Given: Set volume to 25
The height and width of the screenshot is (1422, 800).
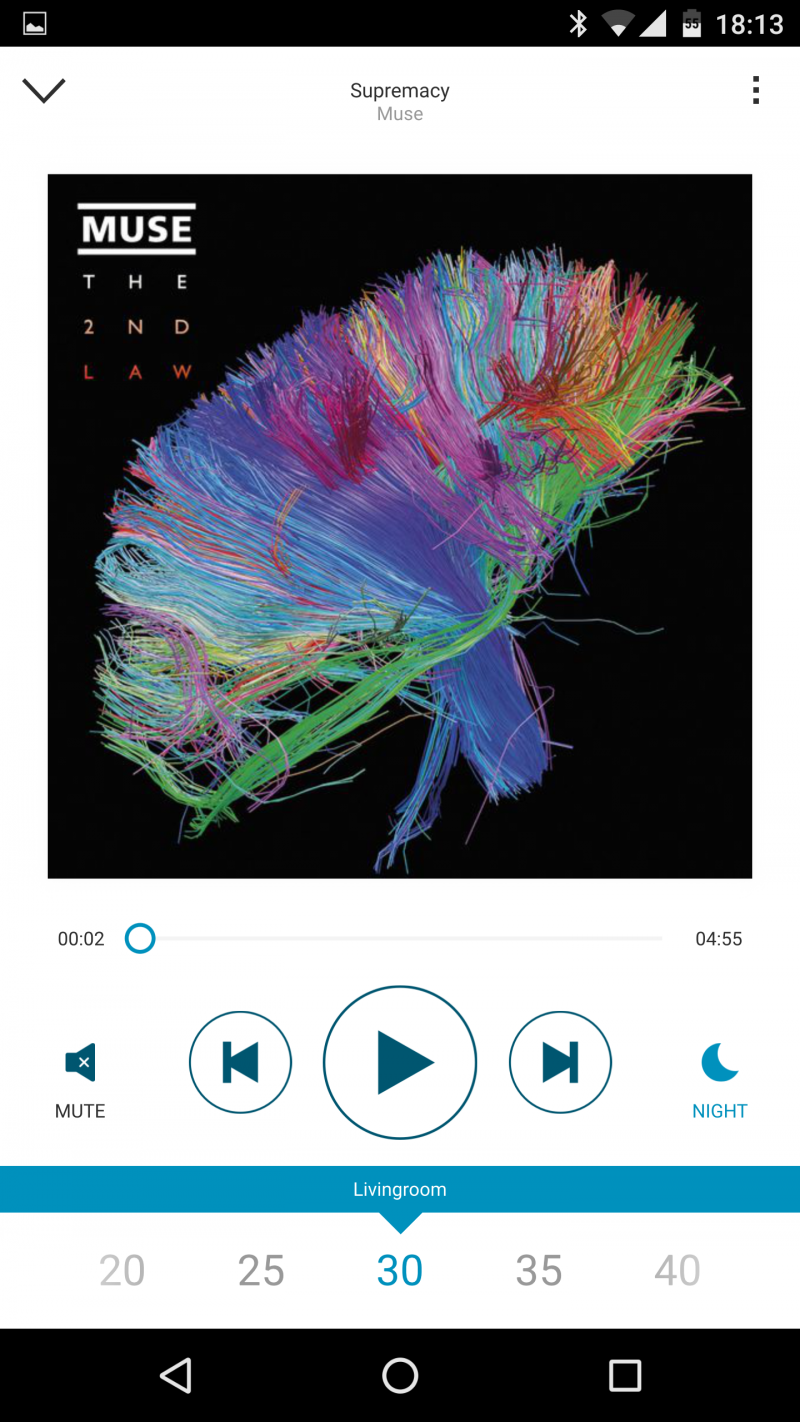Looking at the screenshot, I should [x=261, y=1271].
